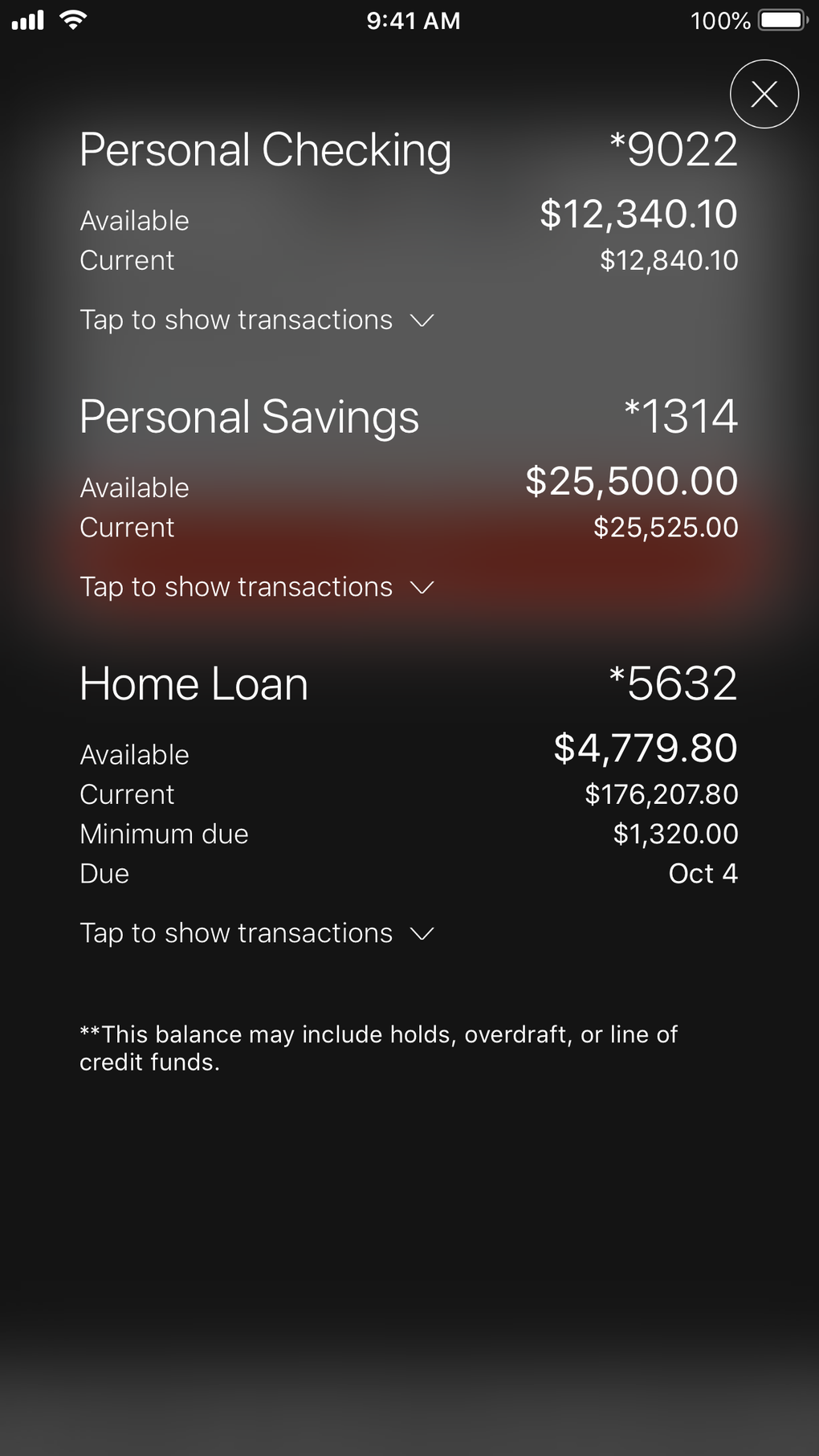Expand transactions for Personal Savings account

[x=234, y=587]
